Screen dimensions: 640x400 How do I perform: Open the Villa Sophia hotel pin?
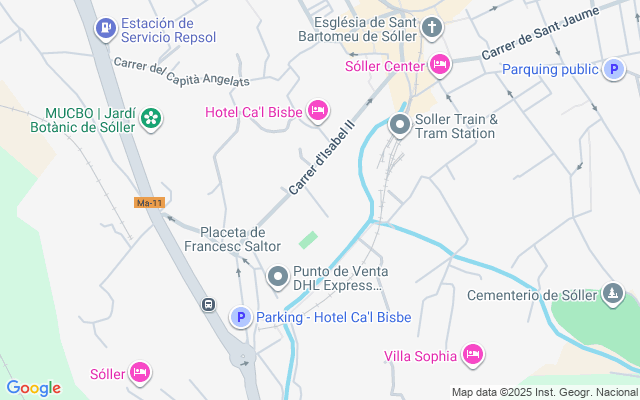[473, 355]
